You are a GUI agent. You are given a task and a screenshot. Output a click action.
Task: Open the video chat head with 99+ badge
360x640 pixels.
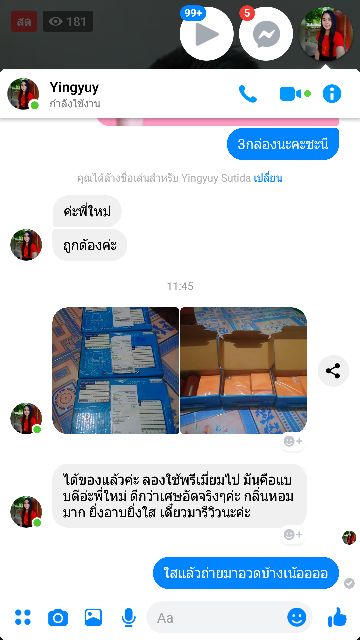pyautogui.click(x=207, y=34)
